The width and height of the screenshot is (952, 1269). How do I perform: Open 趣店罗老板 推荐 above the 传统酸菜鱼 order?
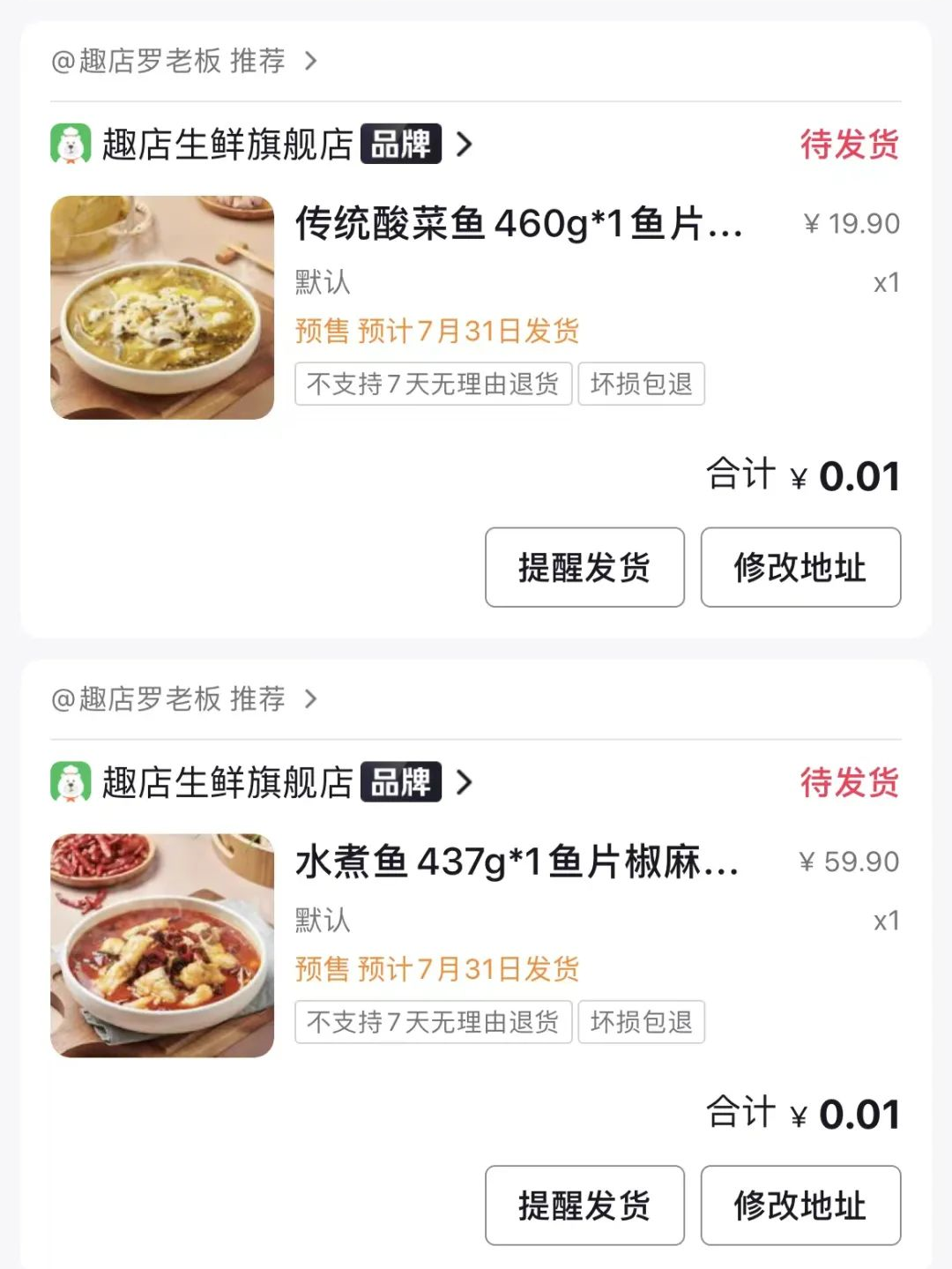tap(183, 61)
